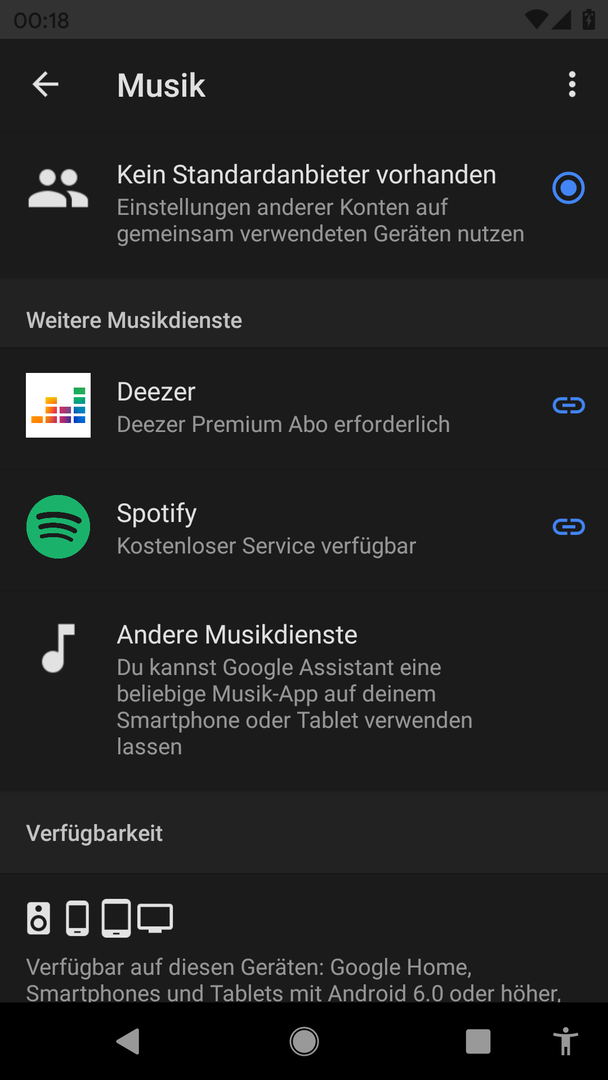The image size is (608, 1080).
Task: Link the Deezer account via link icon
Action: pos(569,406)
